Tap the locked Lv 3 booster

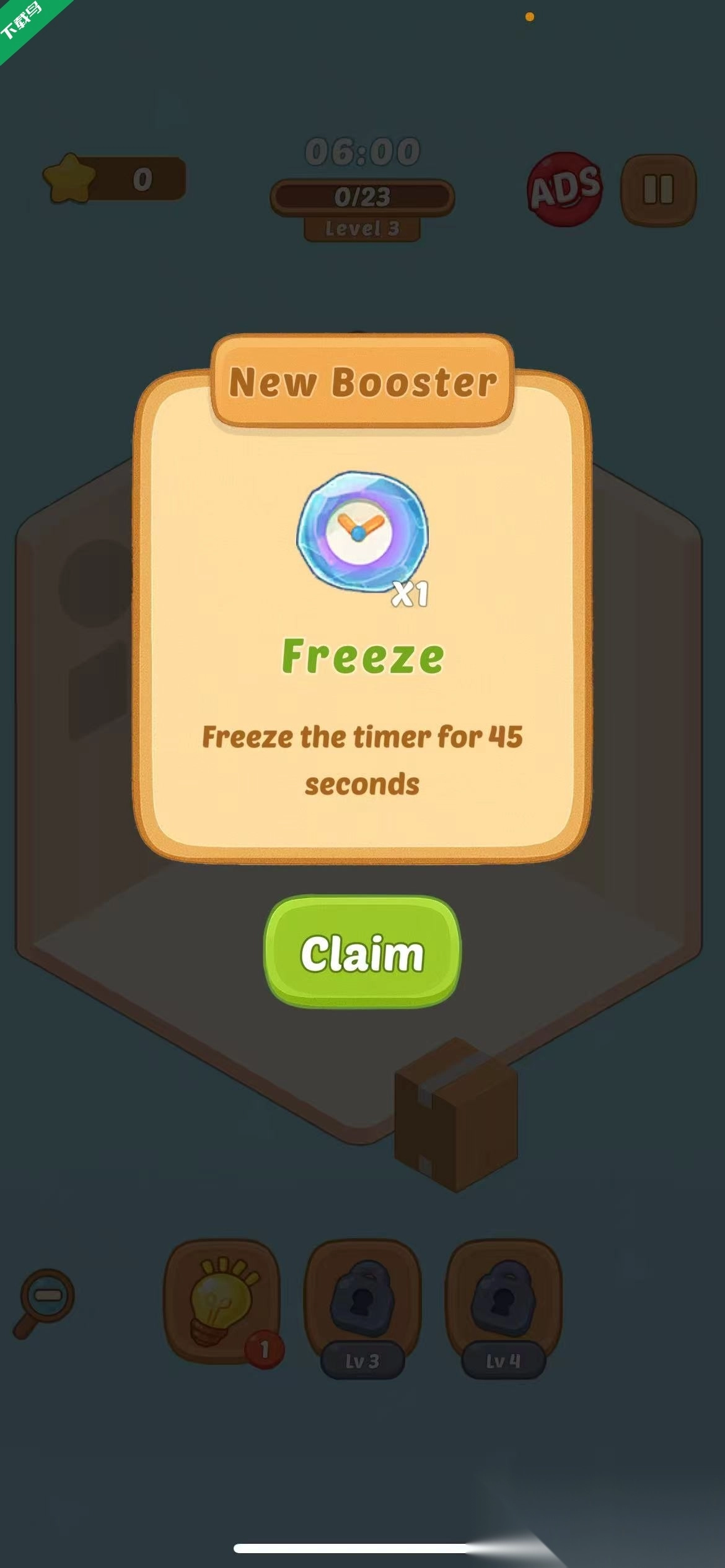tap(362, 1300)
